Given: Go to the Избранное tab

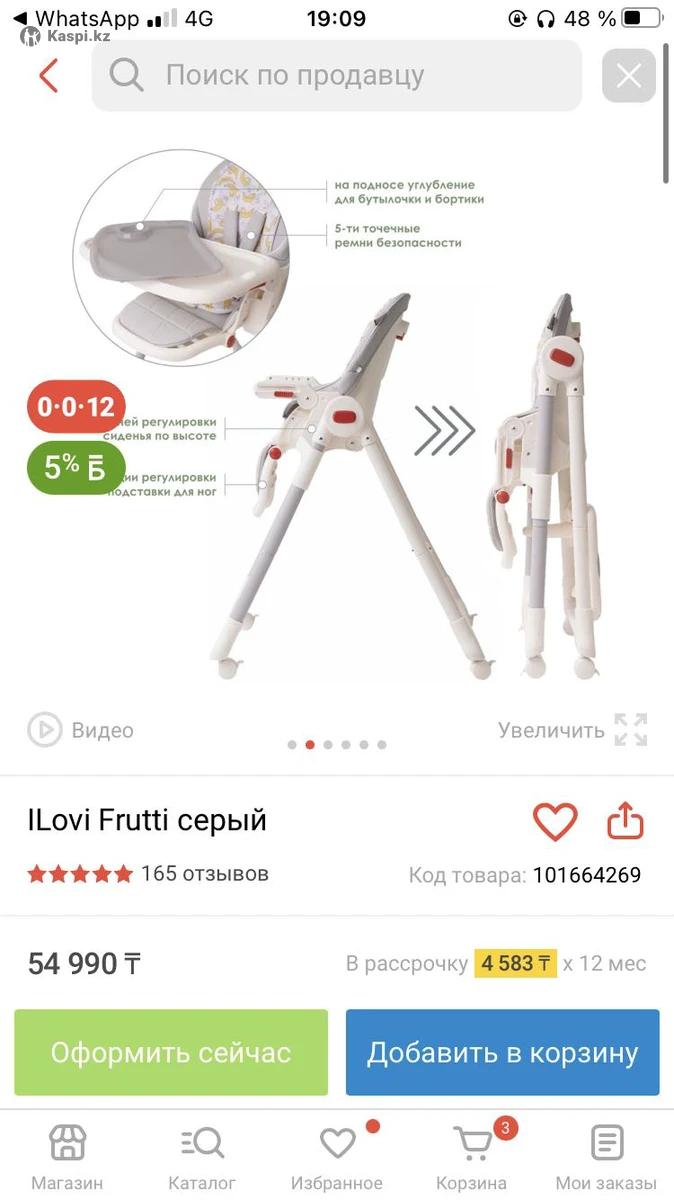Looking at the screenshot, I should coord(337,1156).
